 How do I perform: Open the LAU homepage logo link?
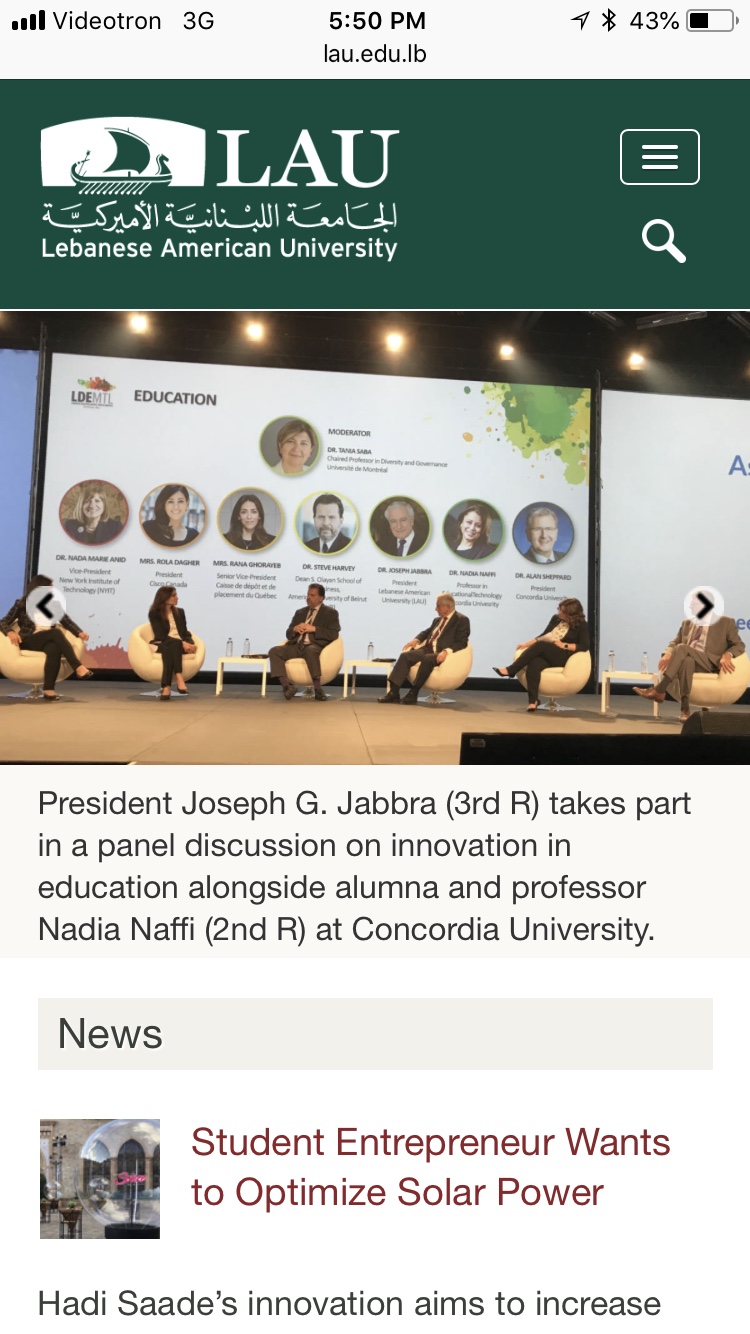point(220,189)
